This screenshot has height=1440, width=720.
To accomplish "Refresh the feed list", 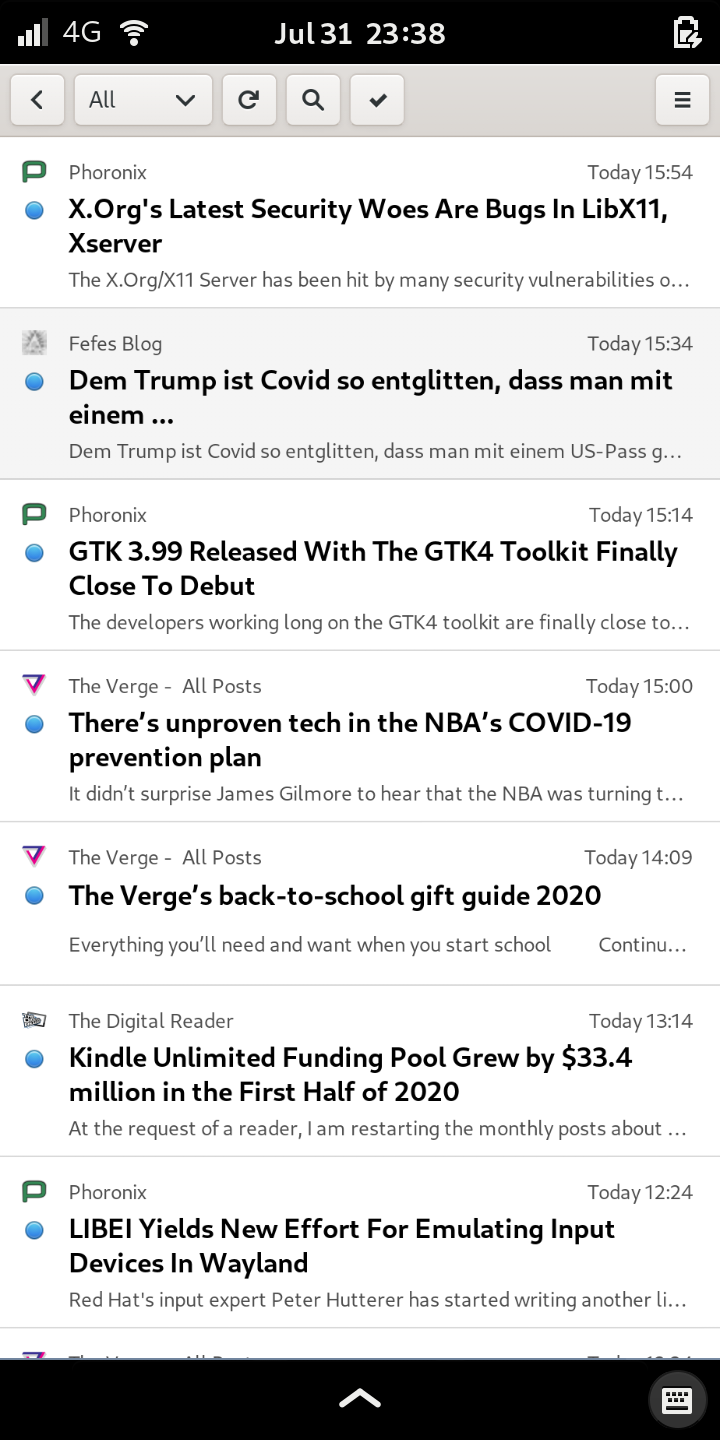I will coord(249,100).
